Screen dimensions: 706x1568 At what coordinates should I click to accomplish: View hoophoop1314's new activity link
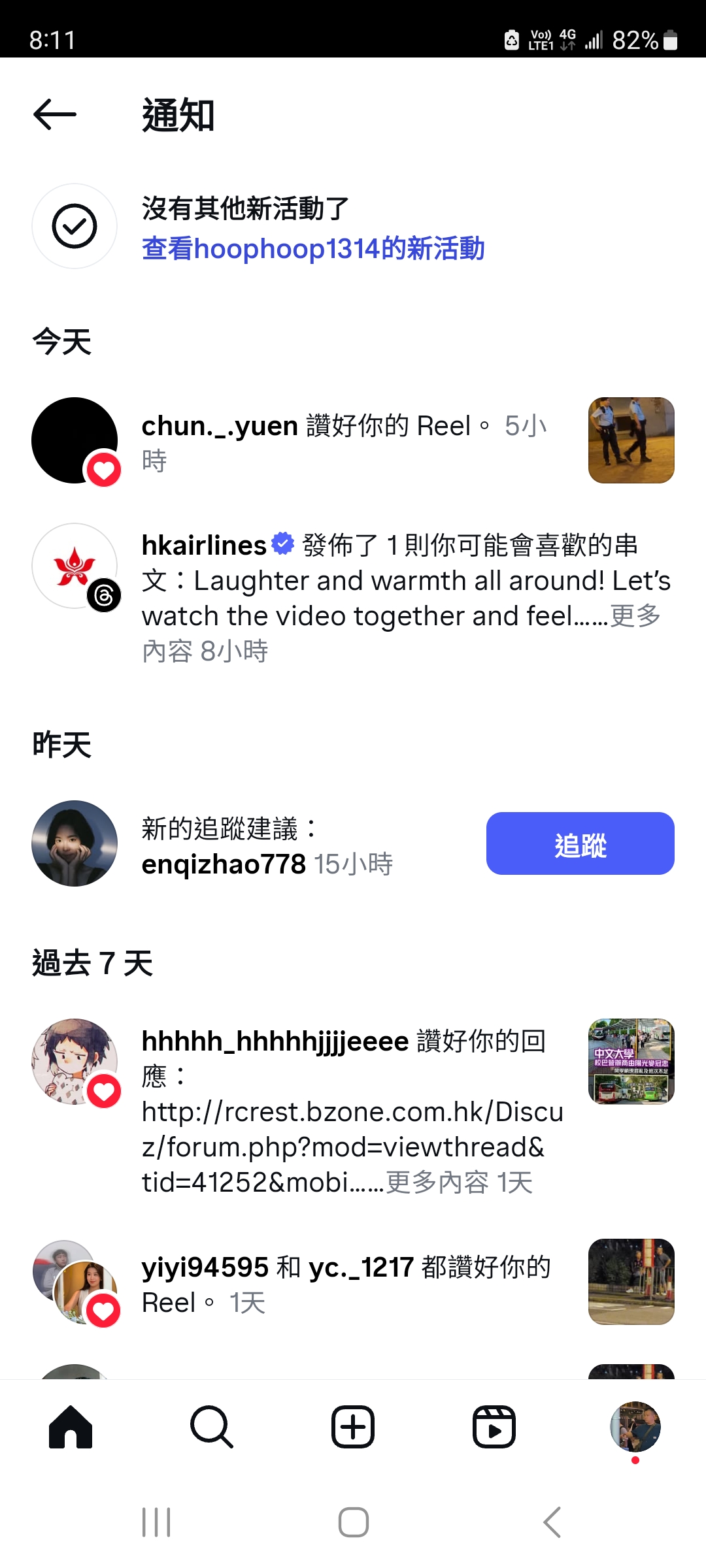click(x=313, y=249)
